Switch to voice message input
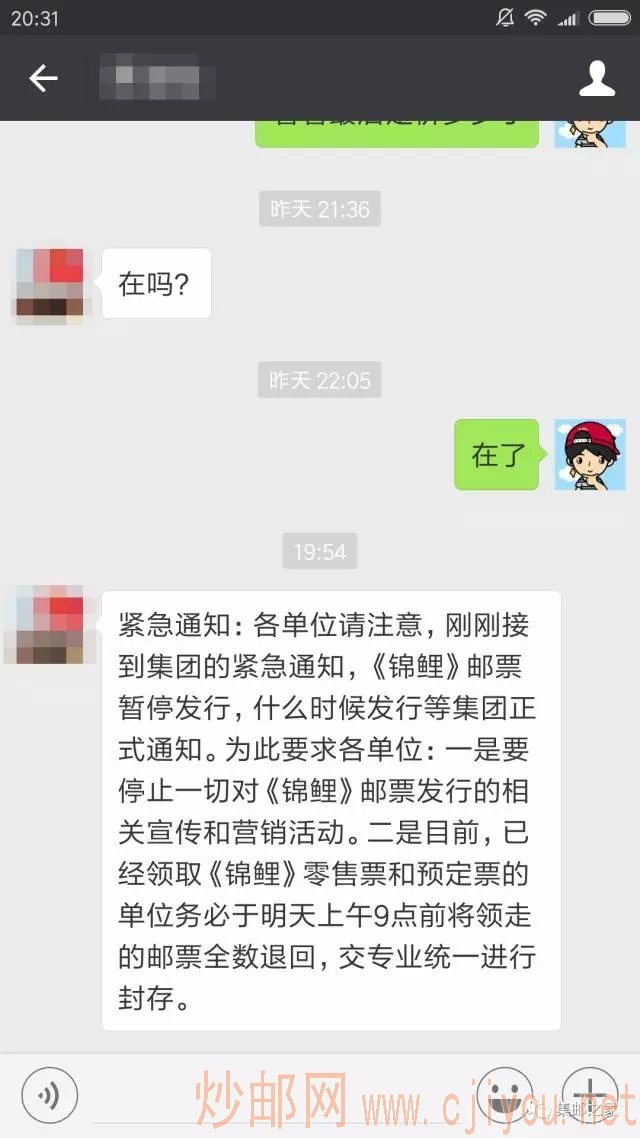Image resolution: width=640 pixels, height=1138 pixels. point(49,1095)
